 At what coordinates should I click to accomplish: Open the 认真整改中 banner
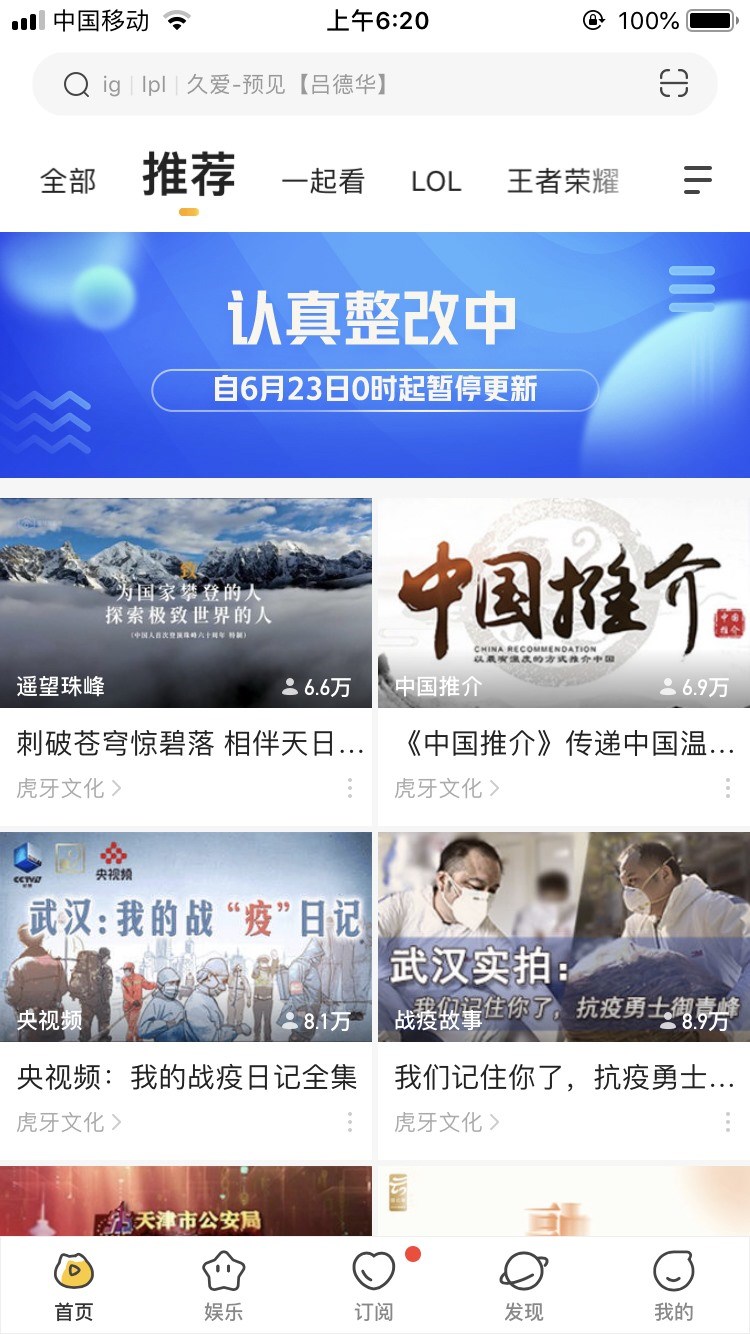(x=375, y=355)
